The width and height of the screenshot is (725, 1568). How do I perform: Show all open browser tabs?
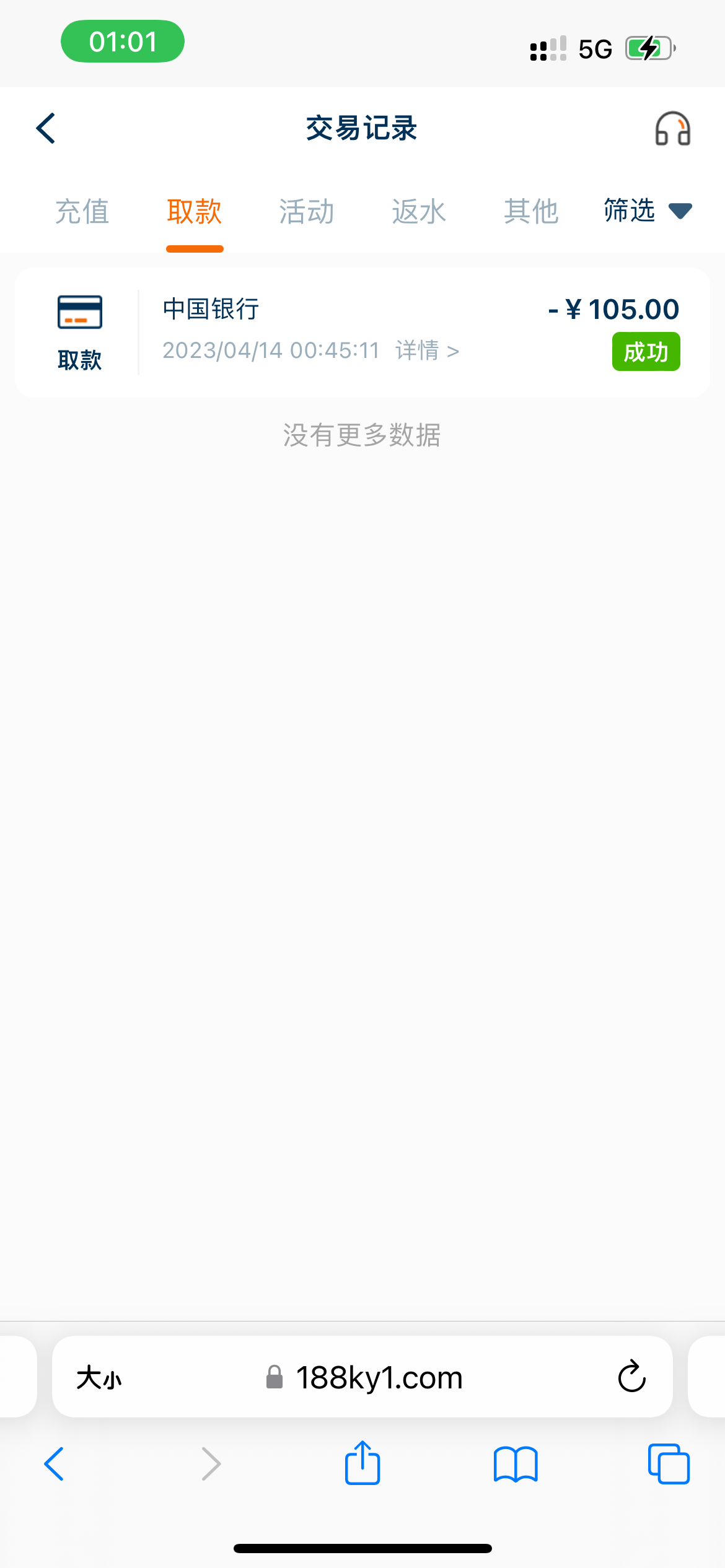click(x=668, y=1464)
